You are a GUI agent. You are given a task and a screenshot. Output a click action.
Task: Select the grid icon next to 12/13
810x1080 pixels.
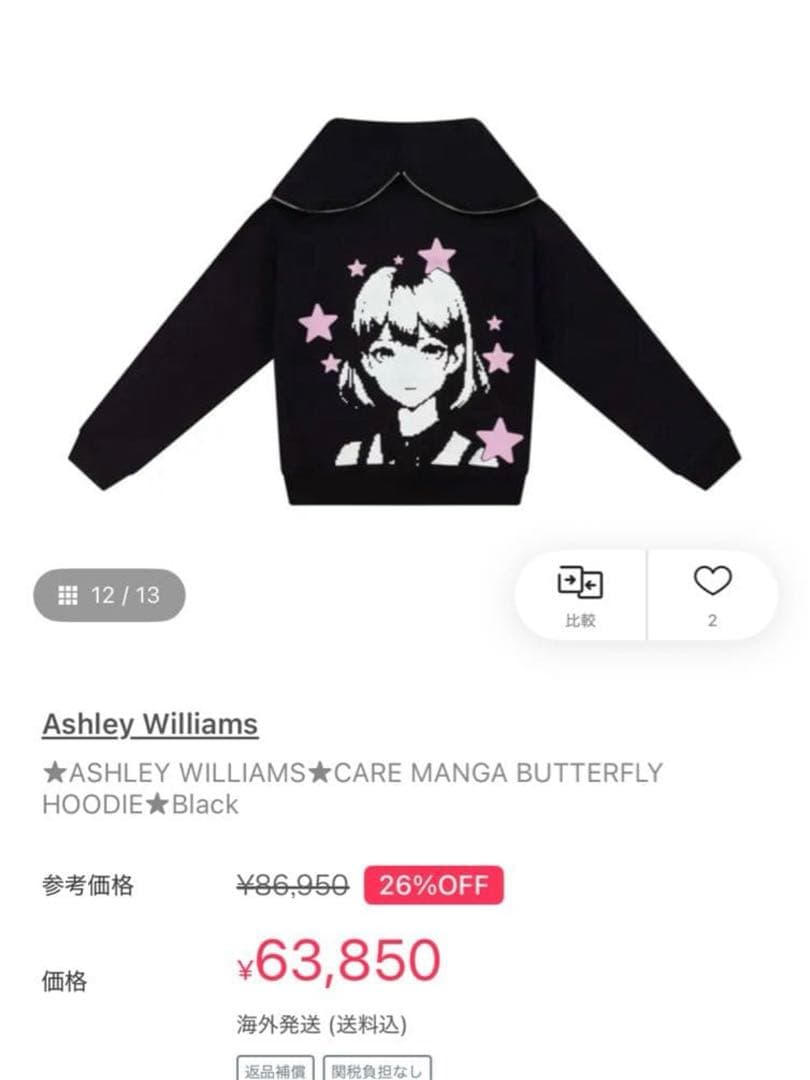pyautogui.click(x=66, y=592)
